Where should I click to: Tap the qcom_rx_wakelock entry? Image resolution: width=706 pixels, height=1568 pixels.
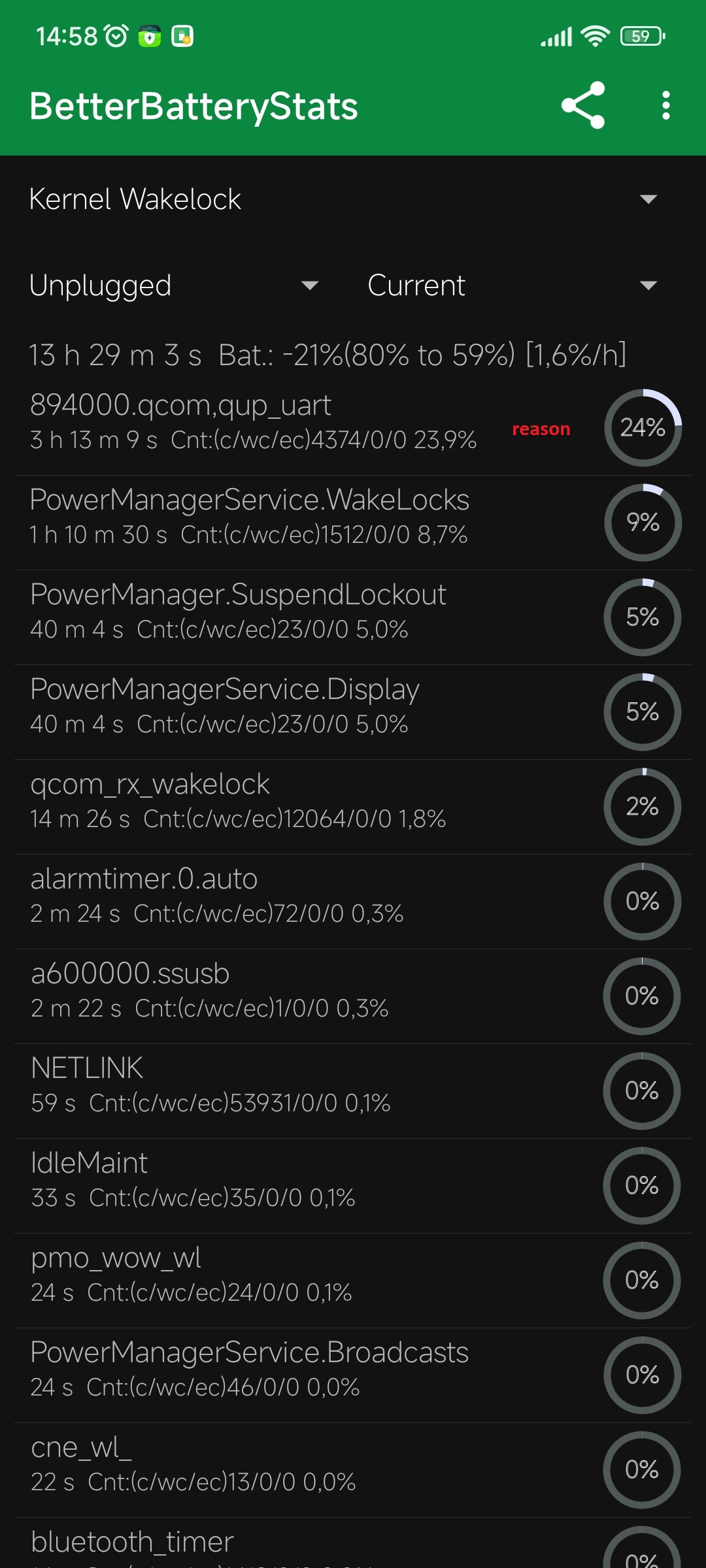pyautogui.click(x=353, y=807)
